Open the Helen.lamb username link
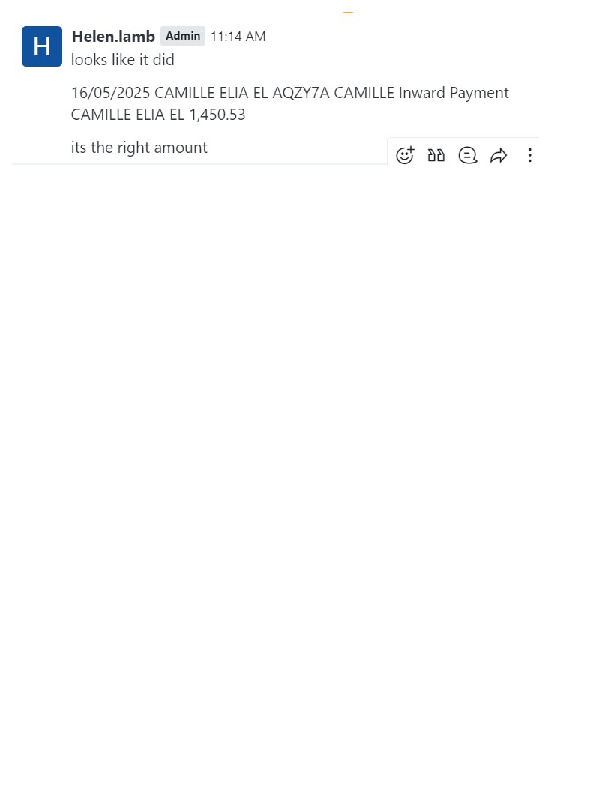 [113, 36]
